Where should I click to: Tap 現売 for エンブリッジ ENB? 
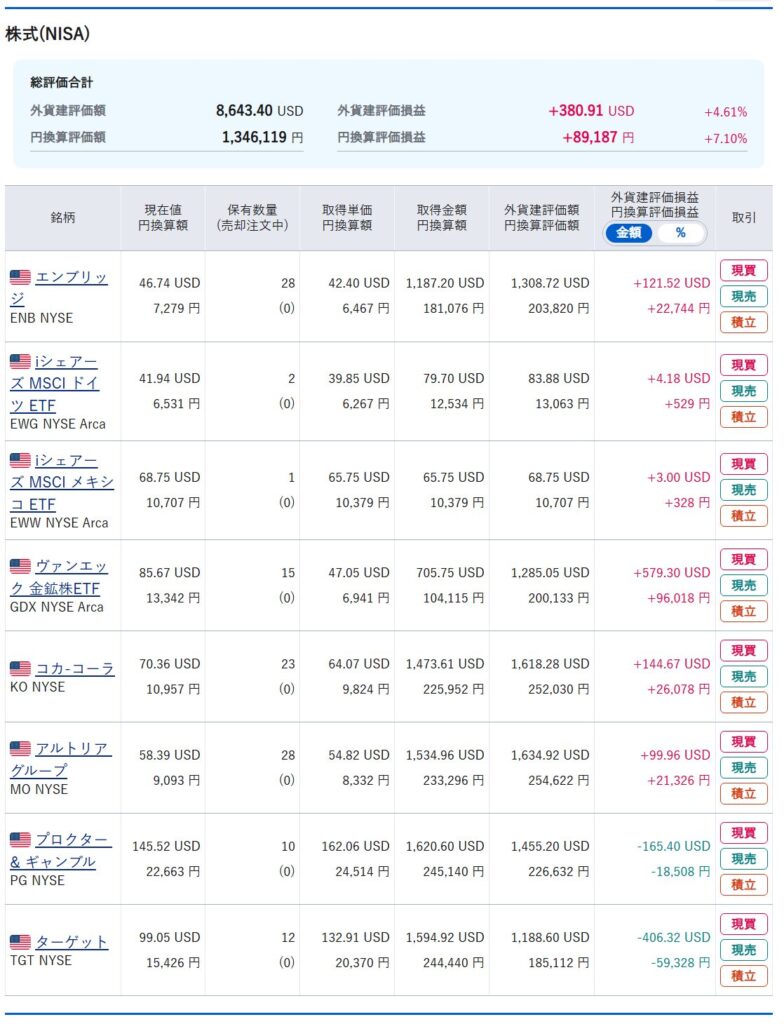point(743,296)
